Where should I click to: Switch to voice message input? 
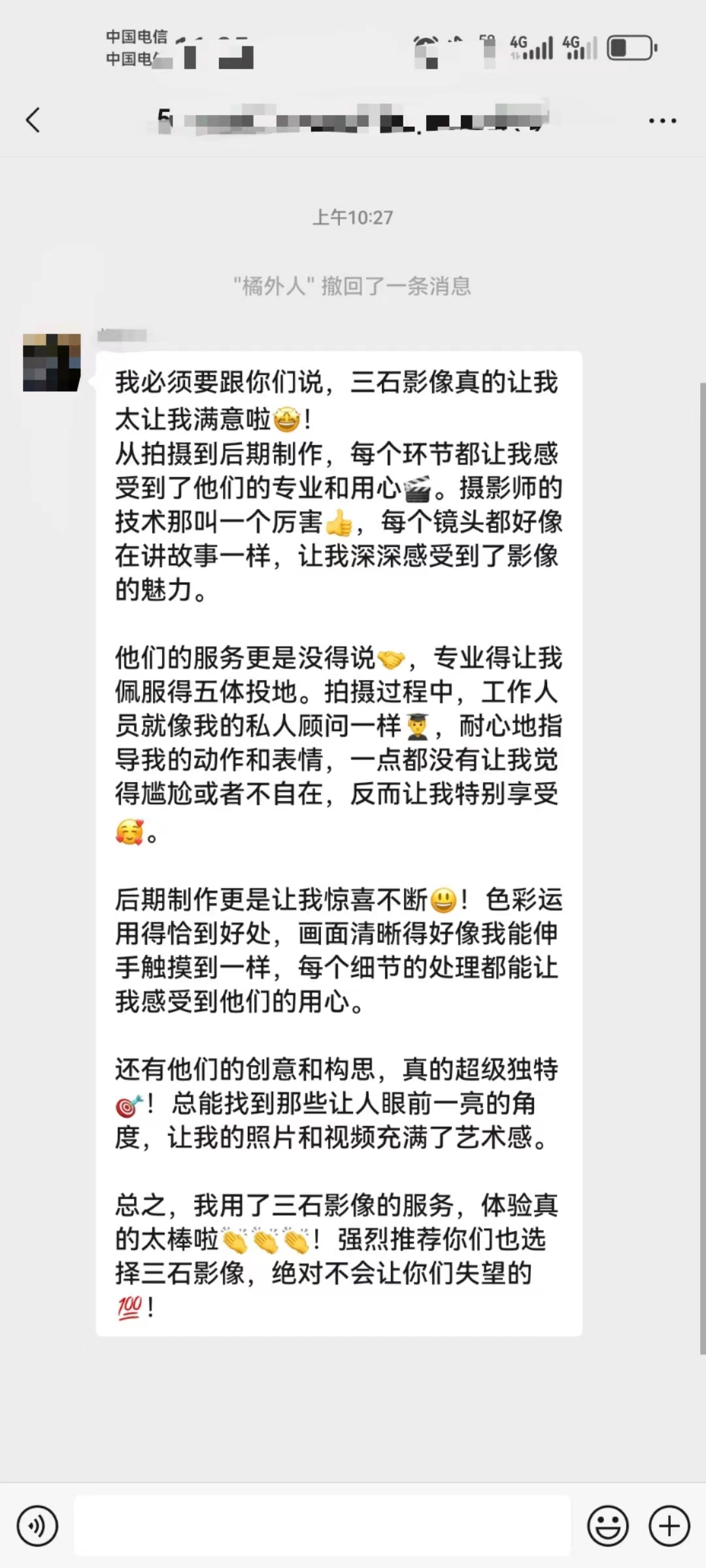tap(37, 1526)
